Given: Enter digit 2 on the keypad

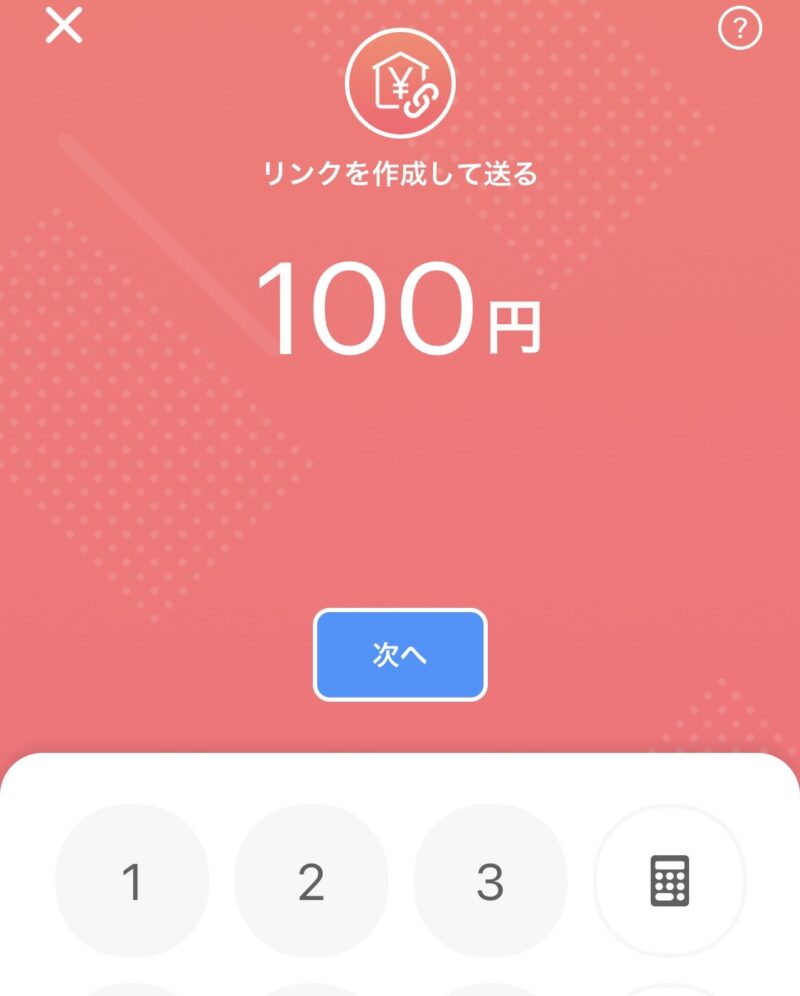Looking at the screenshot, I should click(311, 881).
